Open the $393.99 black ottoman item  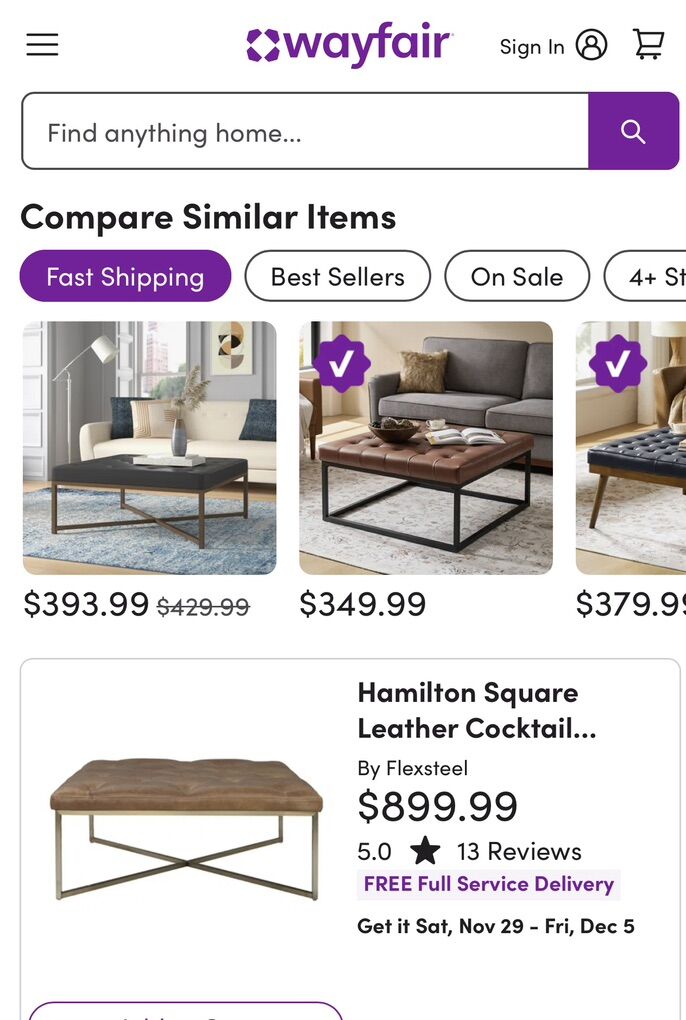[150, 448]
